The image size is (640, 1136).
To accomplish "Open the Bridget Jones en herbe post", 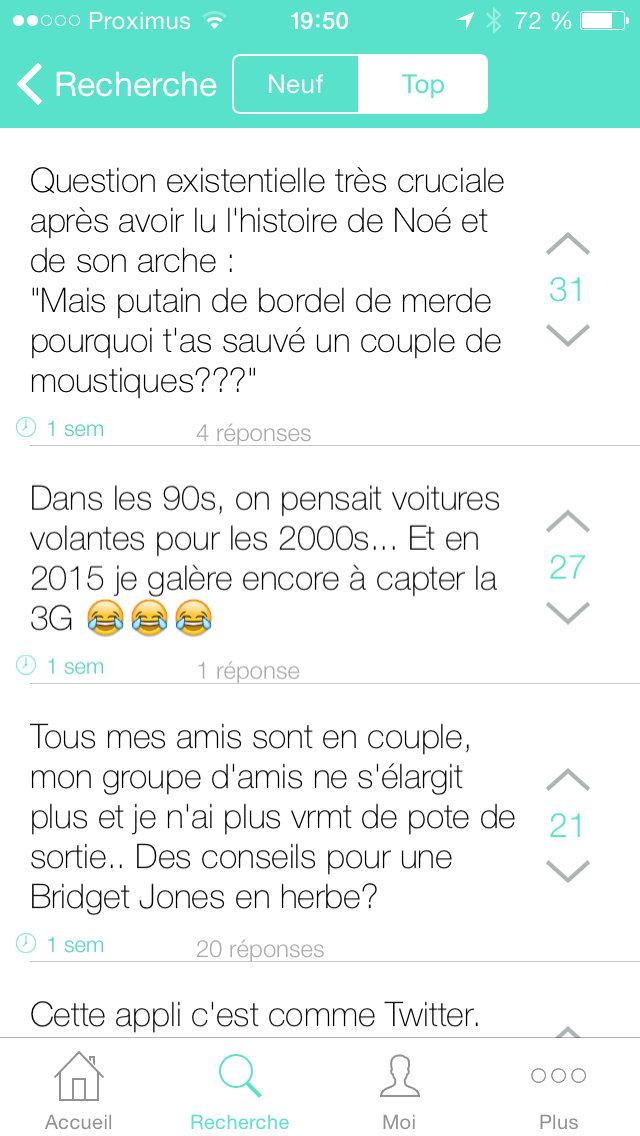I will point(272,817).
